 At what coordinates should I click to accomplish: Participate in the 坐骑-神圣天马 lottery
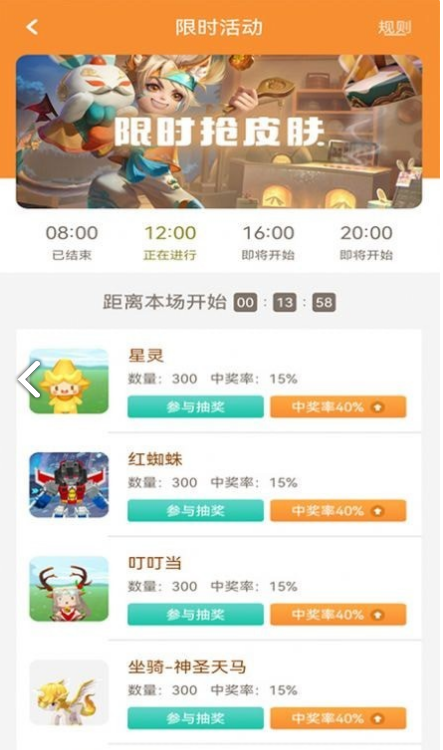[x=195, y=718]
